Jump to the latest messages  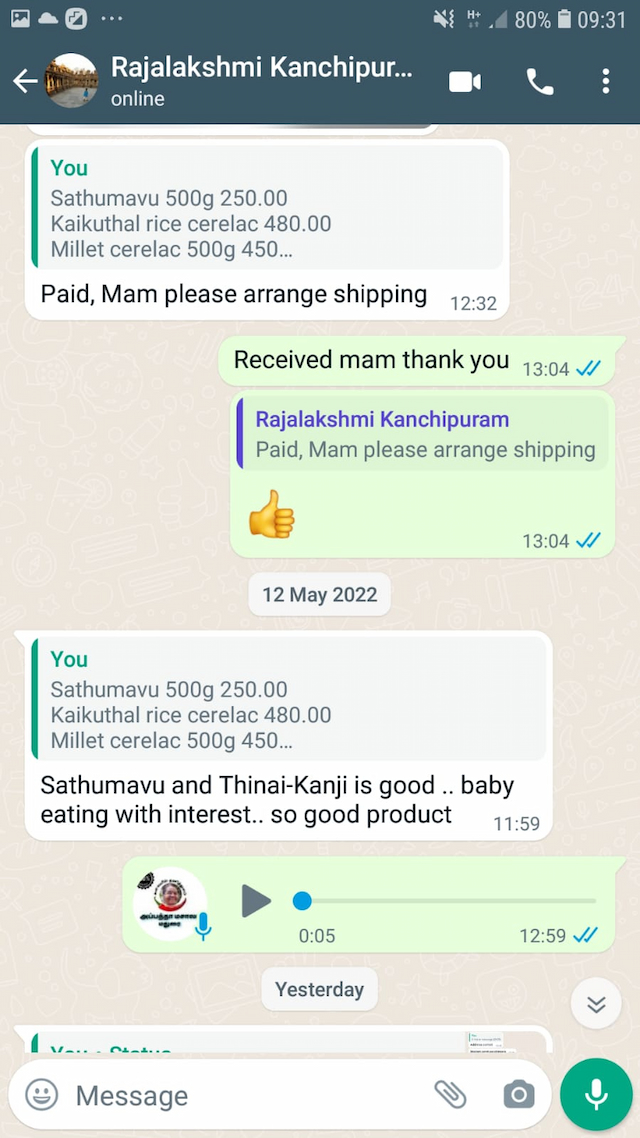(596, 1004)
